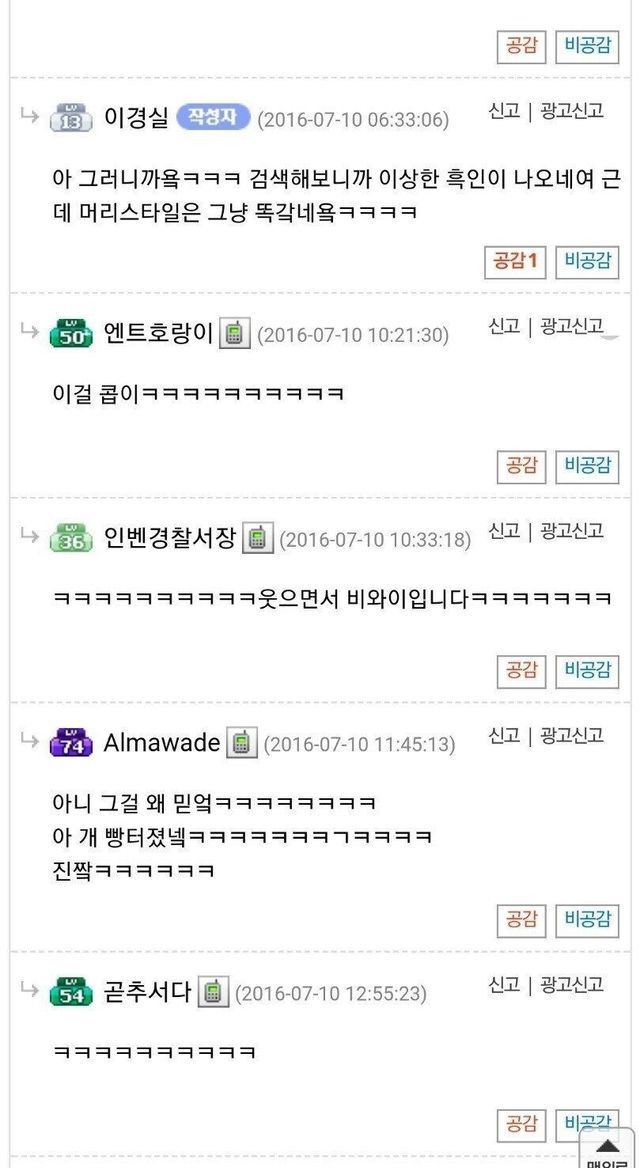The image size is (640, 1168).
Task: Tap 공감 on 곧추서다's comment
Action: click(521, 1123)
